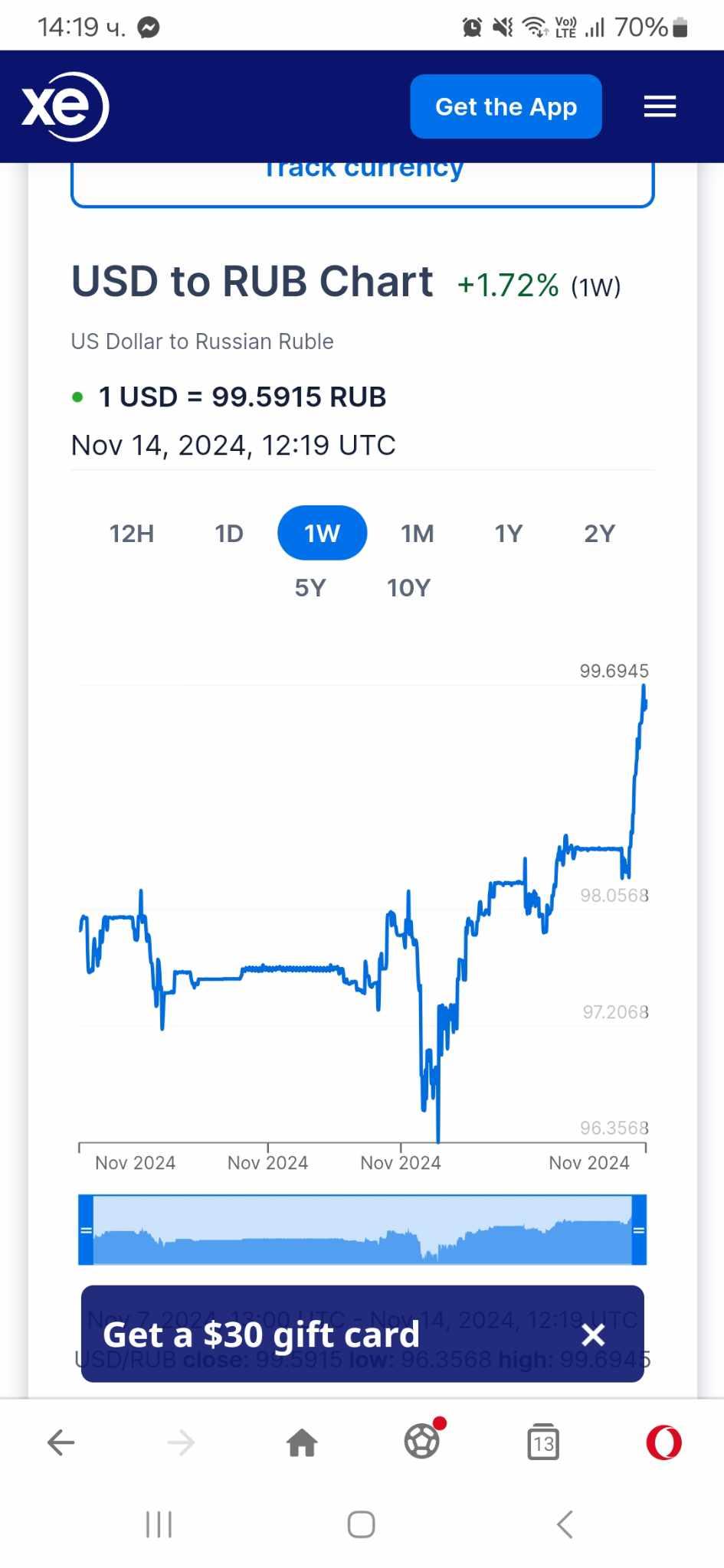Go back in the browser
This screenshot has width=724, height=1568.
tap(61, 1443)
